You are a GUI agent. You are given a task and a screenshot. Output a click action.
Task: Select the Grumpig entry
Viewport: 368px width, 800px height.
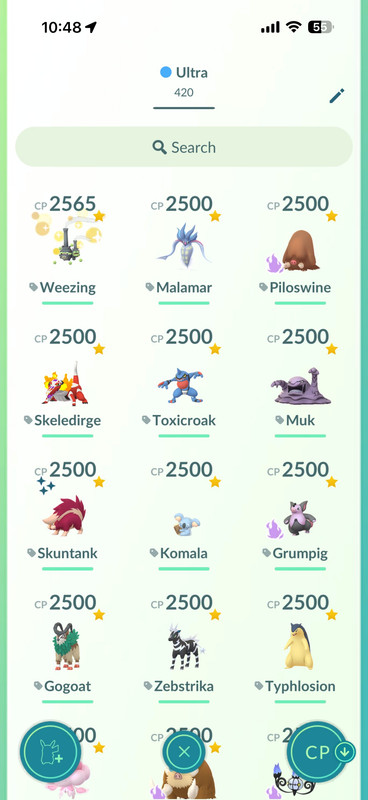[300, 515]
